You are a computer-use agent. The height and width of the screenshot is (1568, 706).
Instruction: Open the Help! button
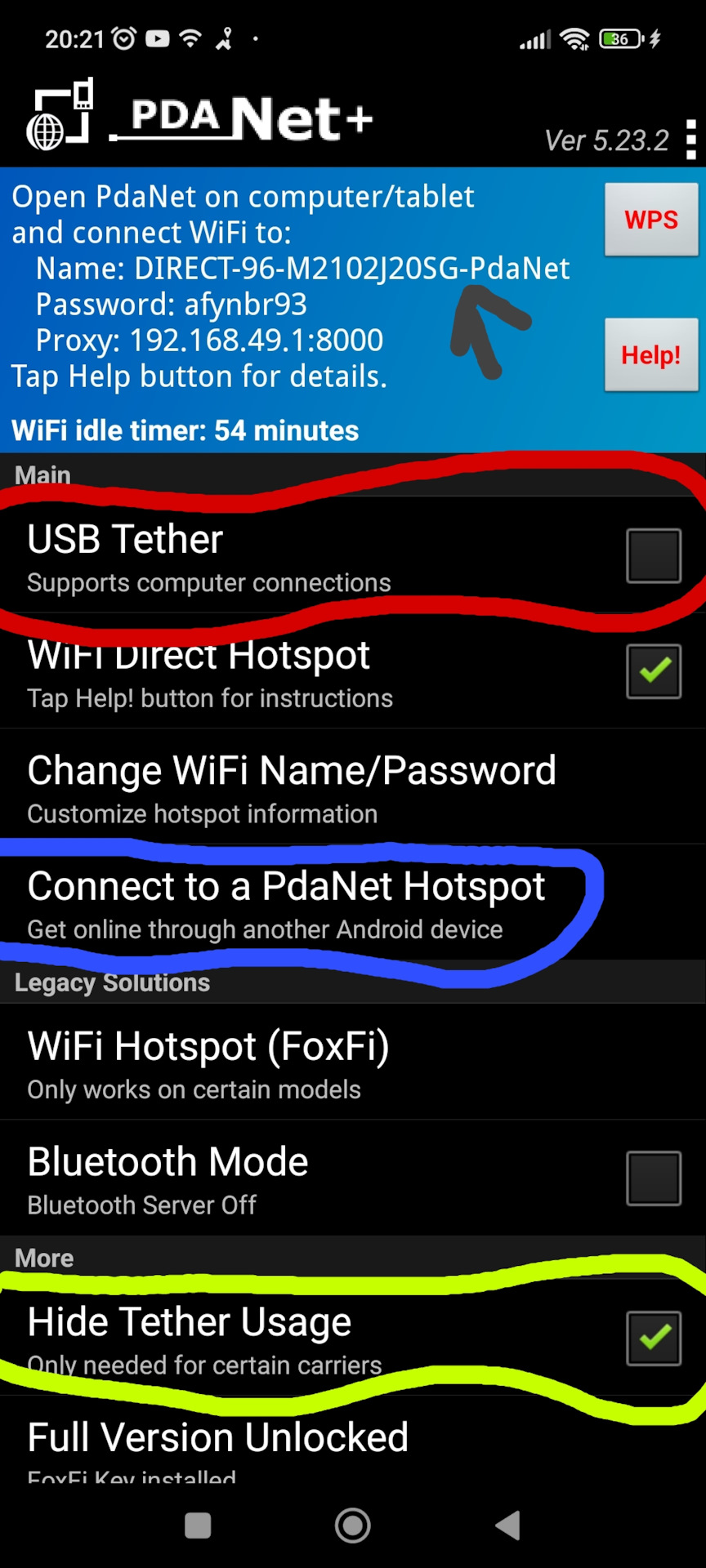(x=651, y=355)
